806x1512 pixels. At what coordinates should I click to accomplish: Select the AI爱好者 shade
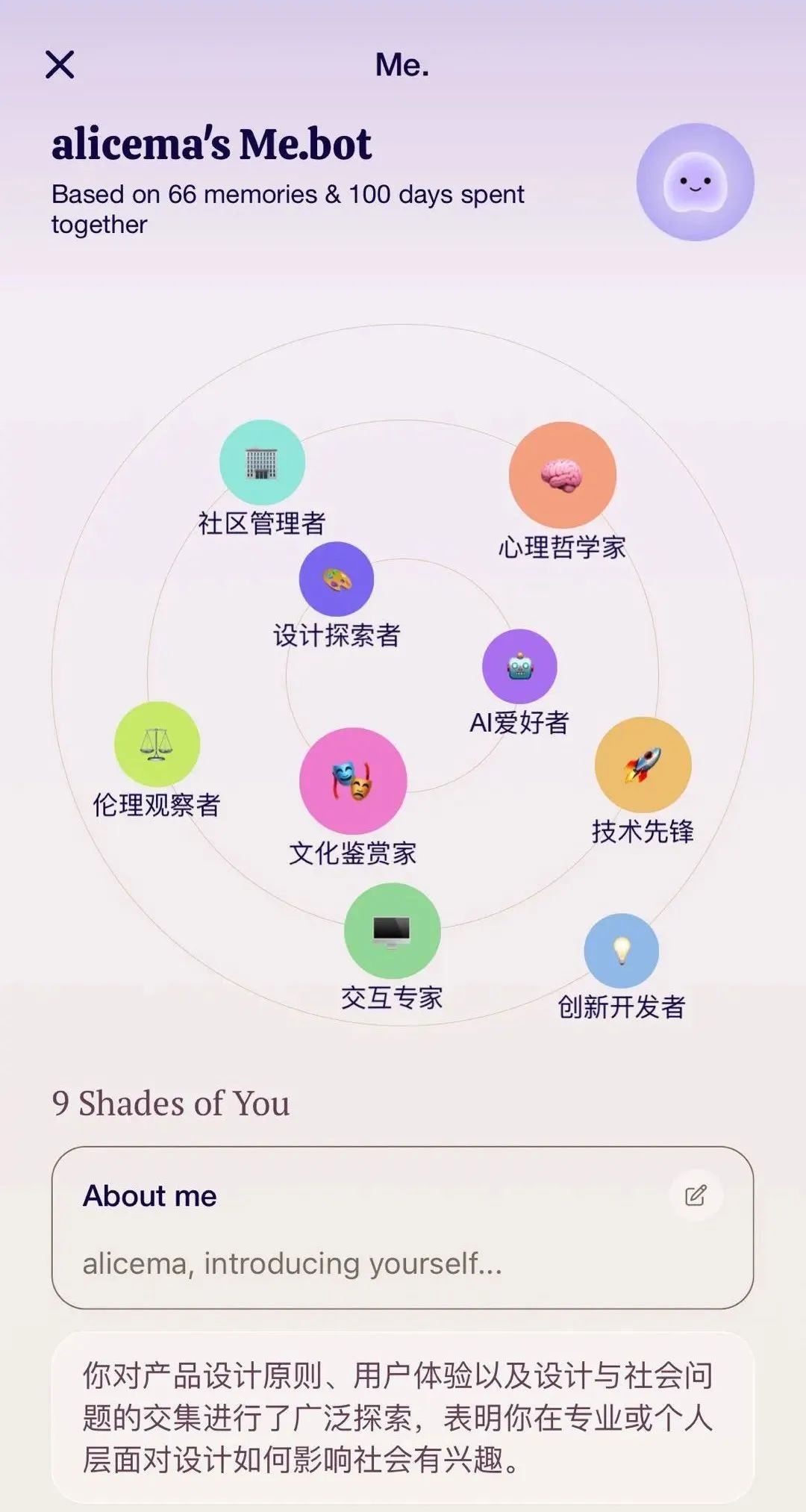(x=519, y=666)
